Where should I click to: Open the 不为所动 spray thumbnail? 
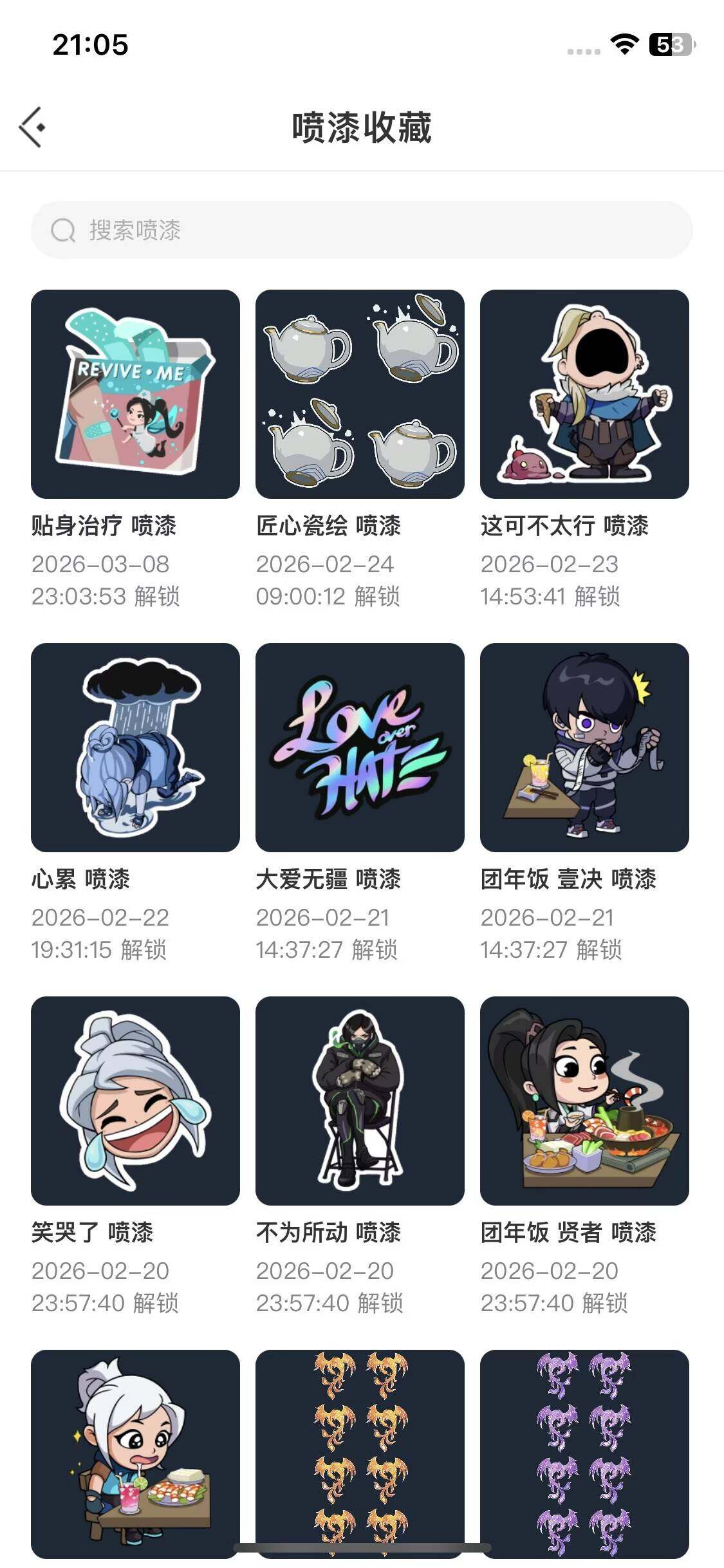[x=361, y=1101]
